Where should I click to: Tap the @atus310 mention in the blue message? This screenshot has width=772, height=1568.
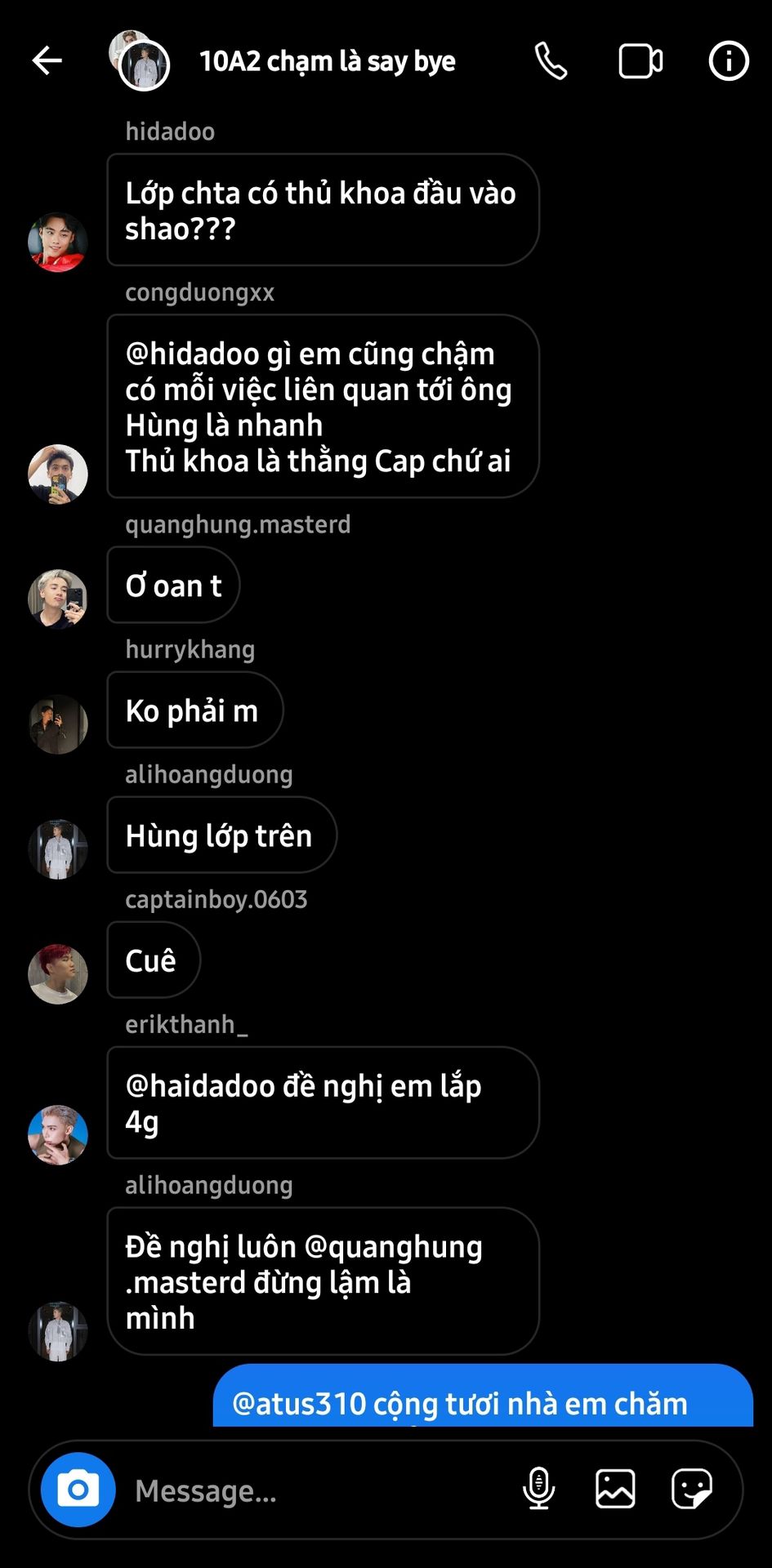tap(299, 1404)
